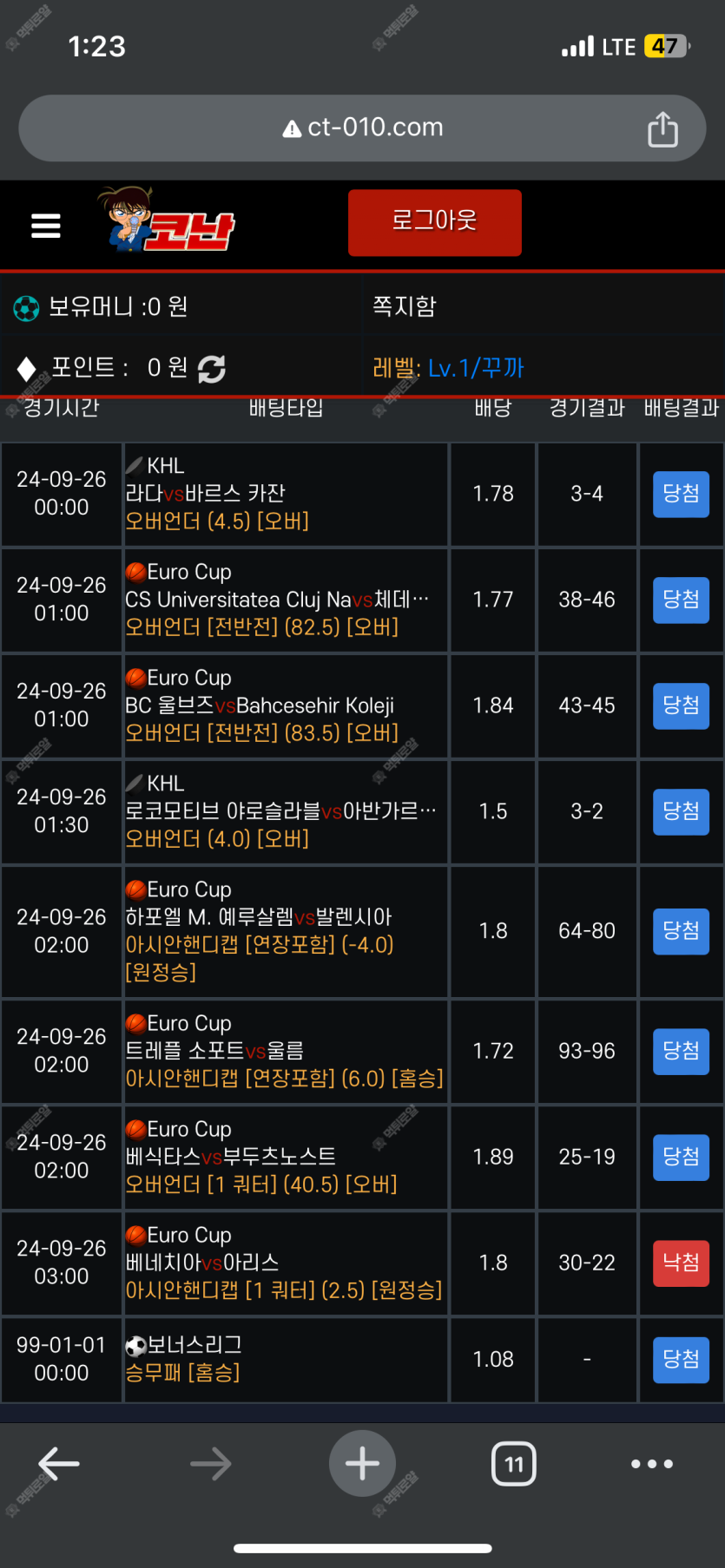Screen dimensions: 725x1568
Task: Share the page from the address bar
Action: pos(662,128)
